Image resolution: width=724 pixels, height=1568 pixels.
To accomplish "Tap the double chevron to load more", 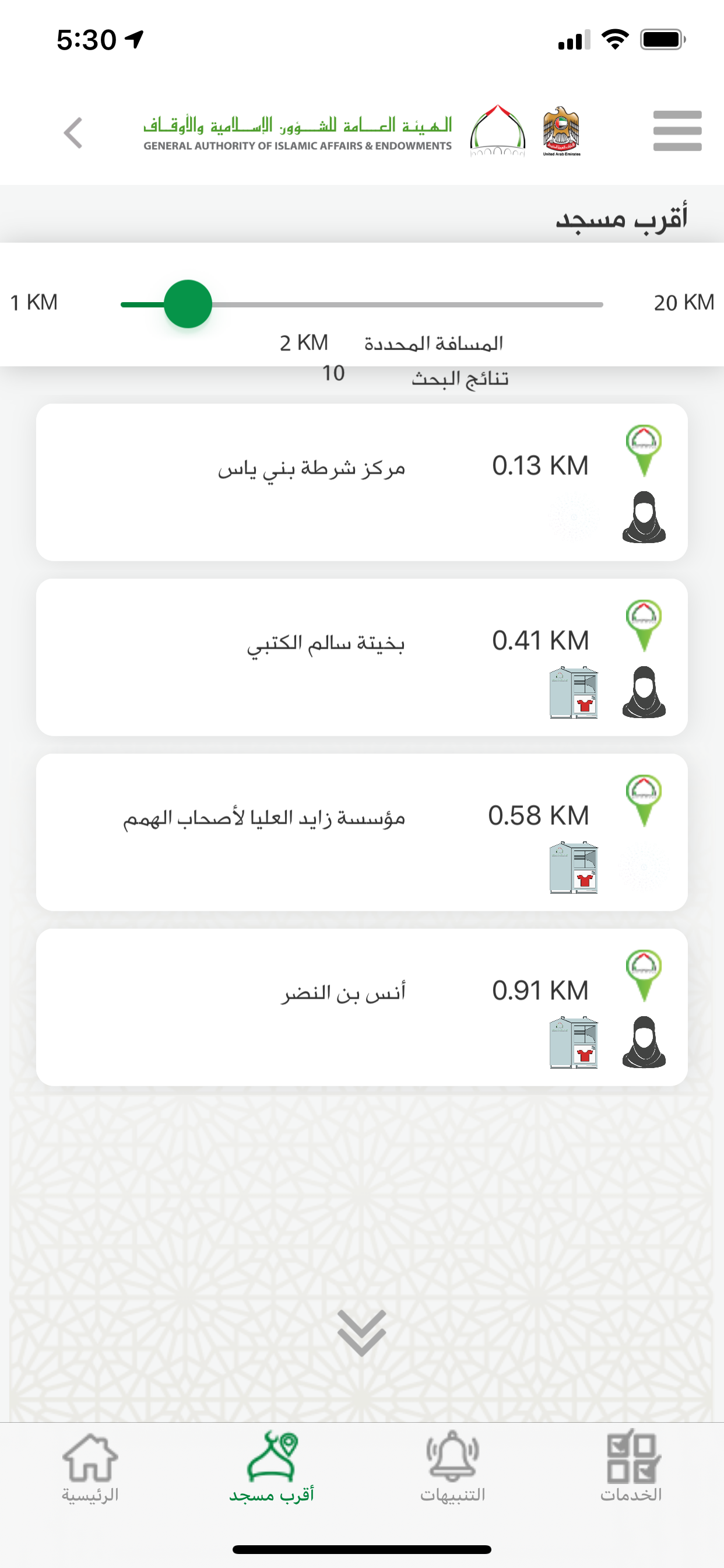I will coord(361,1333).
